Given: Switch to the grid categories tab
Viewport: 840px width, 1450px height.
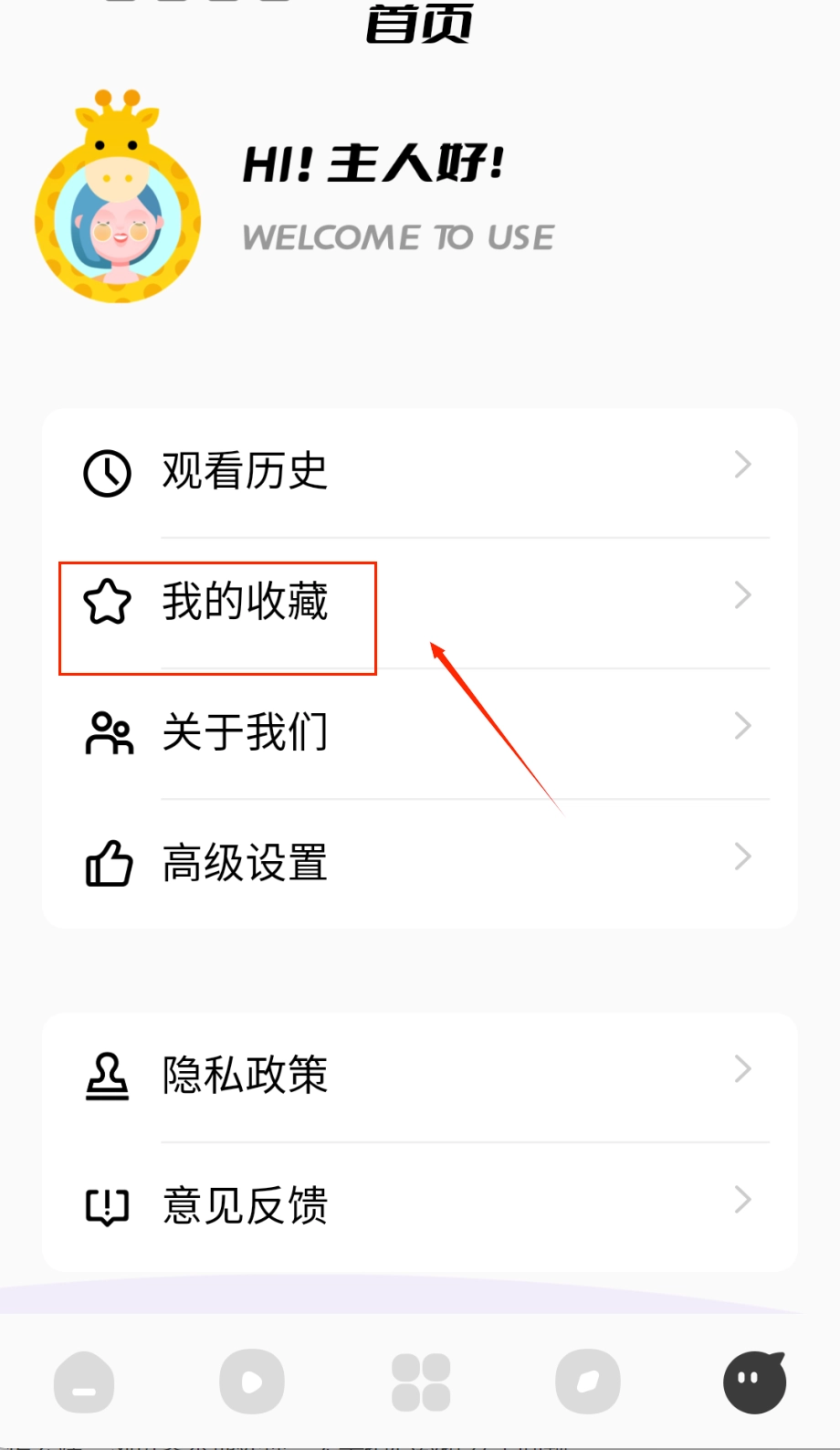Looking at the screenshot, I should pyautogui.click(x=421, y=1382).
